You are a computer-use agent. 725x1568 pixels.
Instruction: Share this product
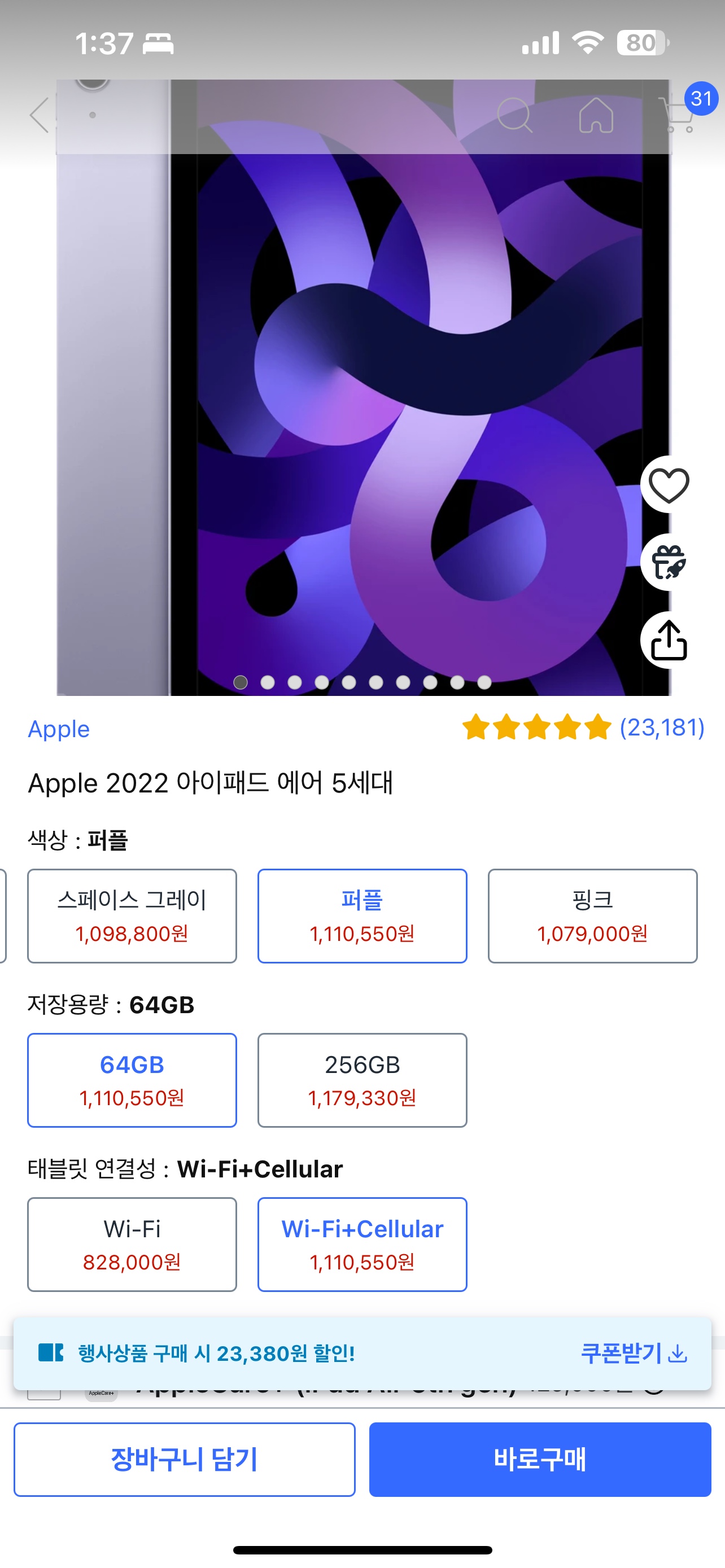669,640
